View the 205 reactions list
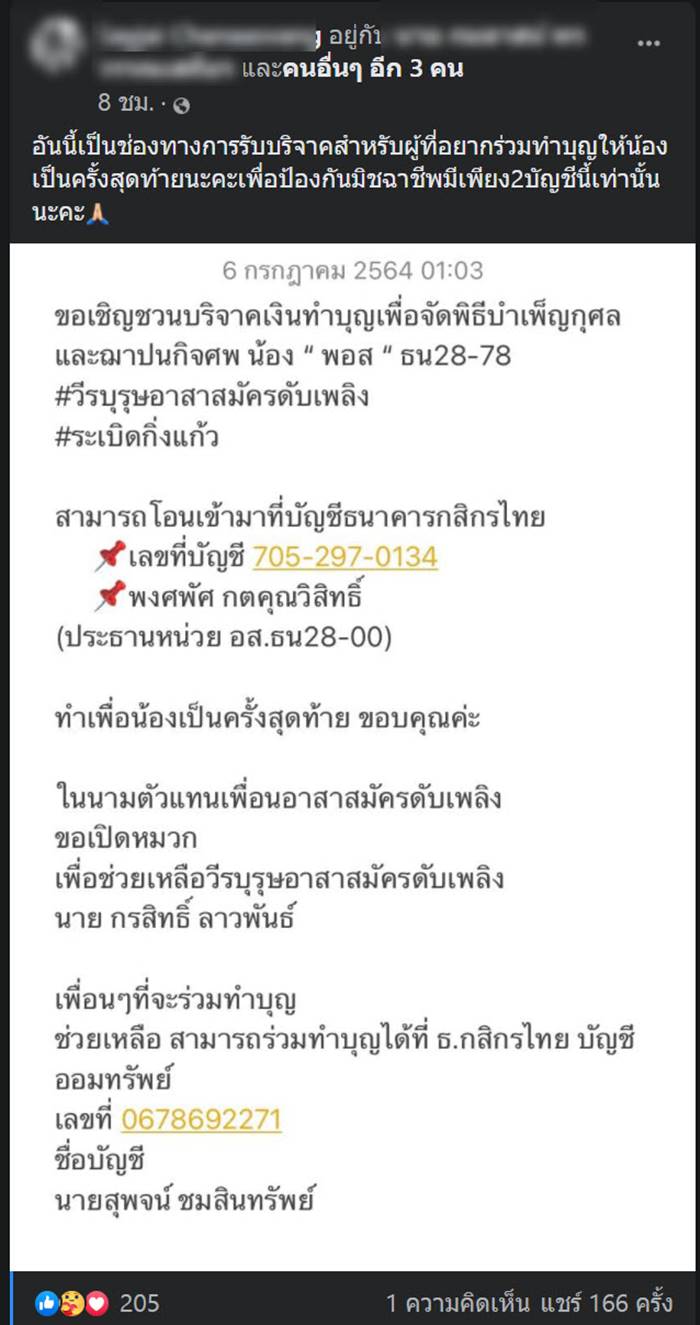Viewport: 700px width, 1325px height. coord(139,1303)
